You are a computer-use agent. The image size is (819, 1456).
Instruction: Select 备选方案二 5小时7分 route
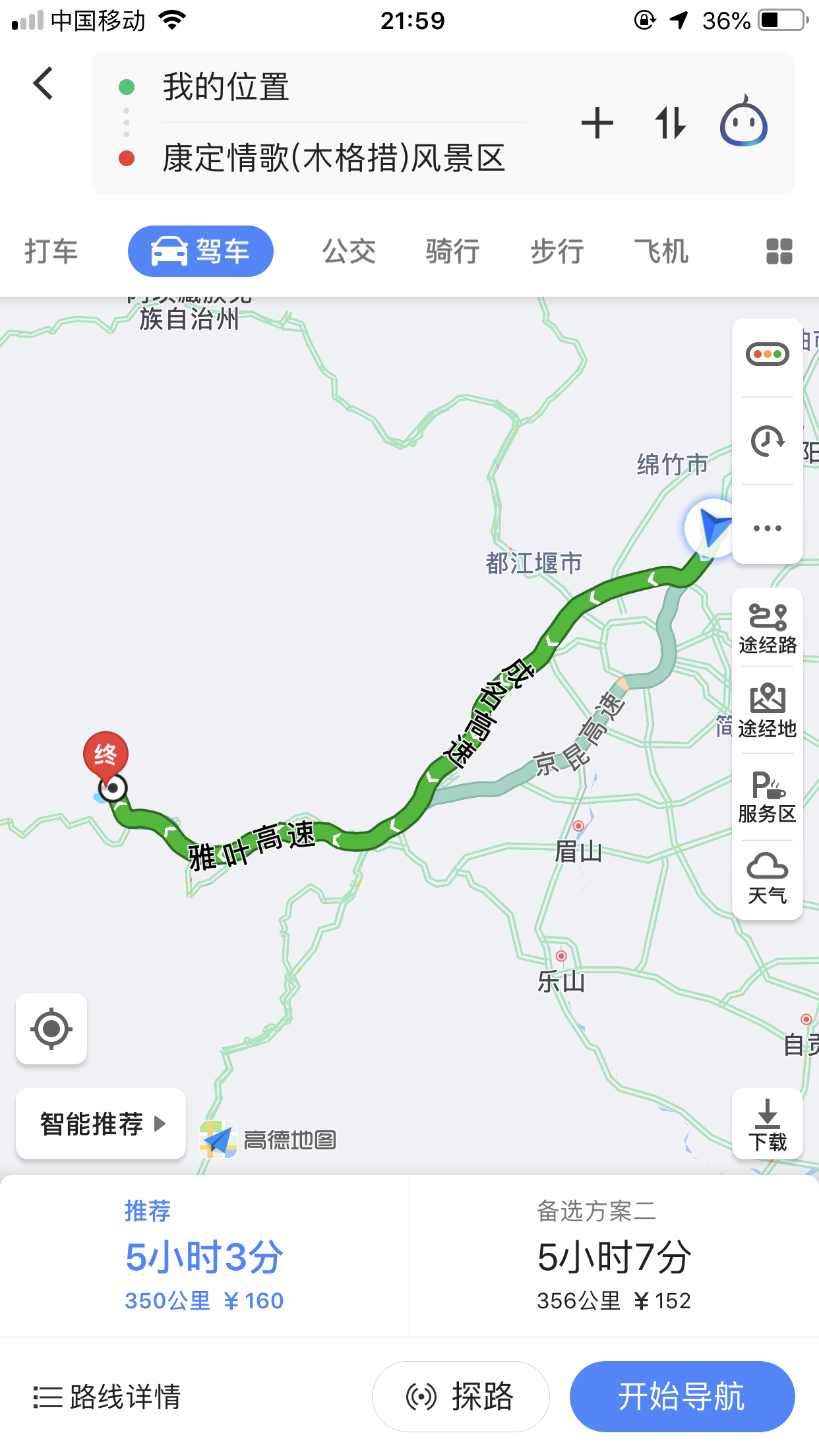click(614, 1256)
